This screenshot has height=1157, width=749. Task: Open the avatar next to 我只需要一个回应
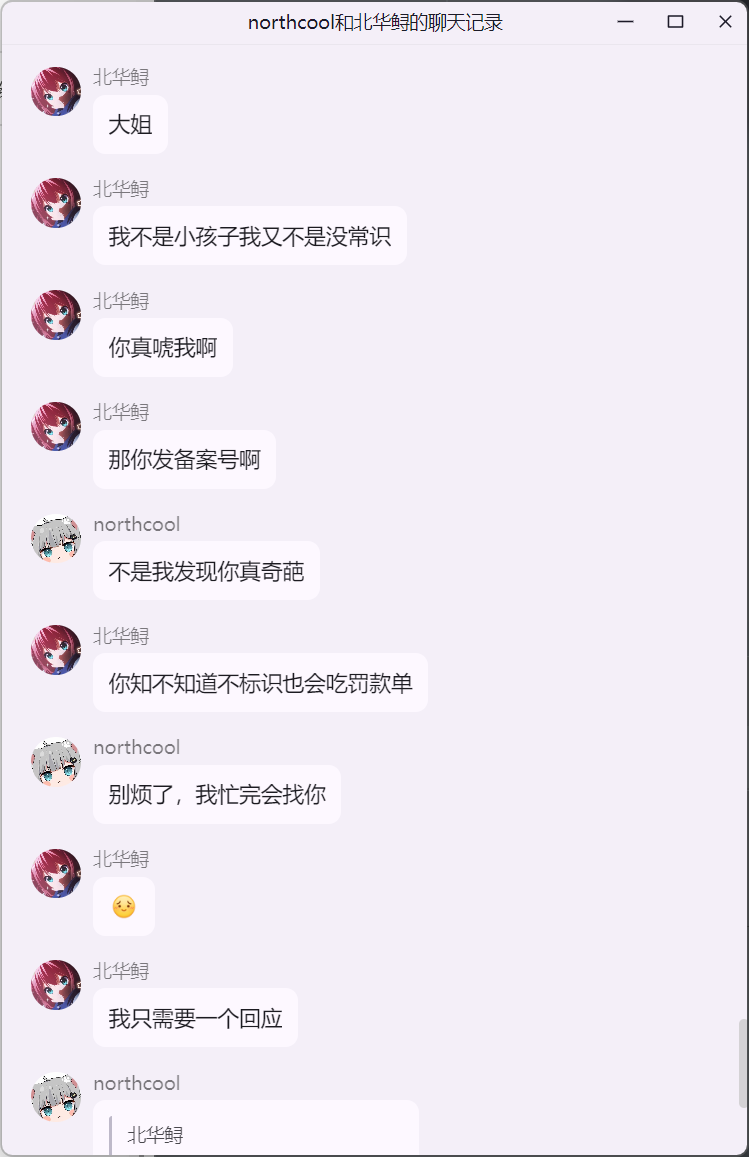coord(56,985)
